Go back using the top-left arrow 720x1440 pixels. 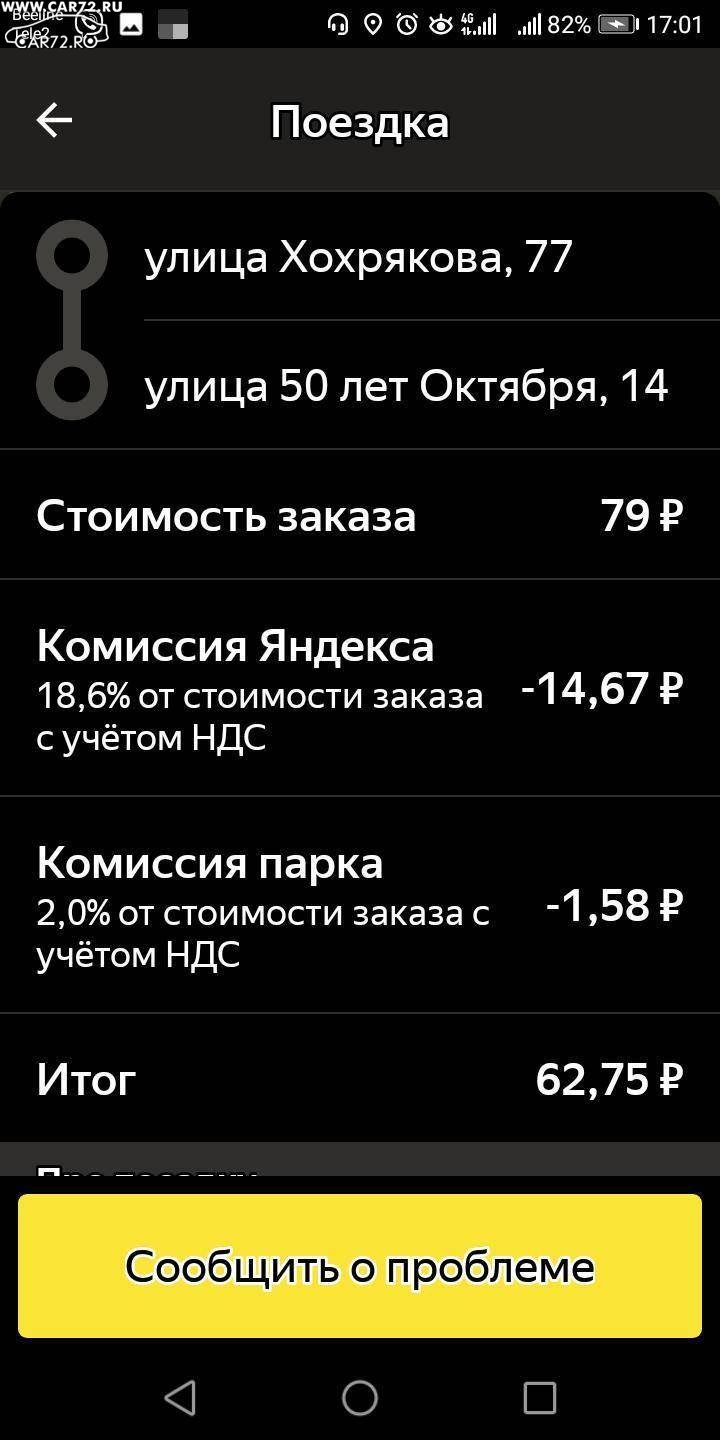click(x=54, y=121)
